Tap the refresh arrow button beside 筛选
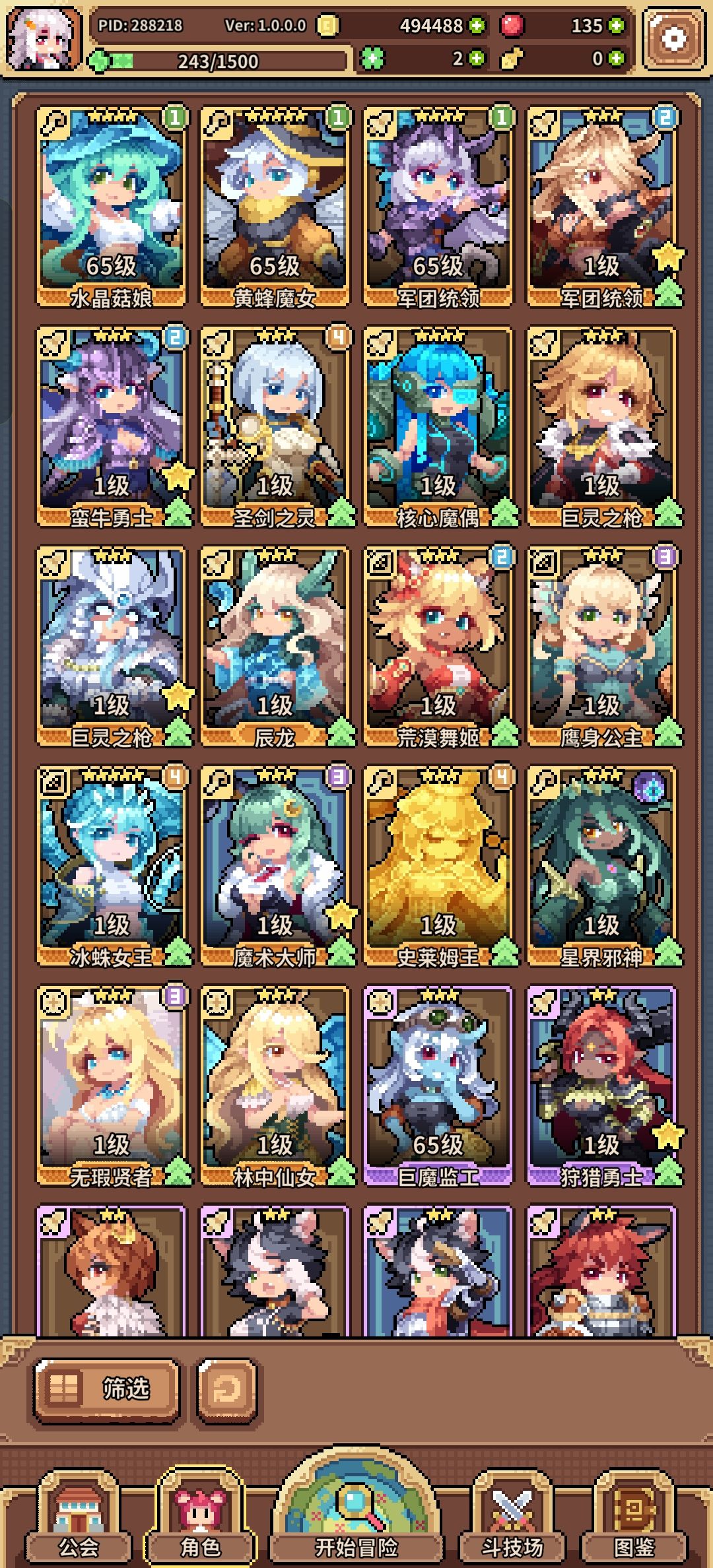 click(x=226, y=1390)
